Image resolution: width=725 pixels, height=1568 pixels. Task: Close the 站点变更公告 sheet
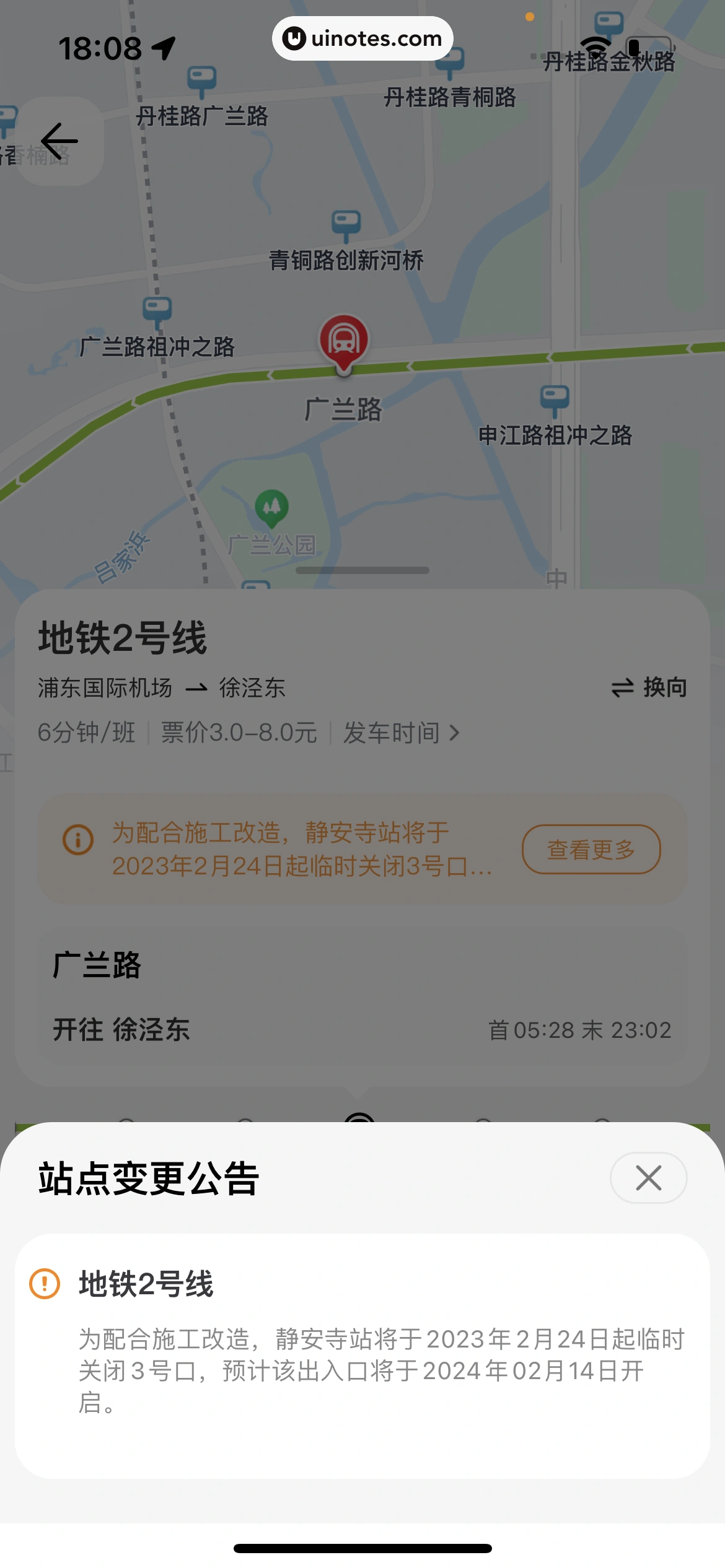(x=648, y=1178)
